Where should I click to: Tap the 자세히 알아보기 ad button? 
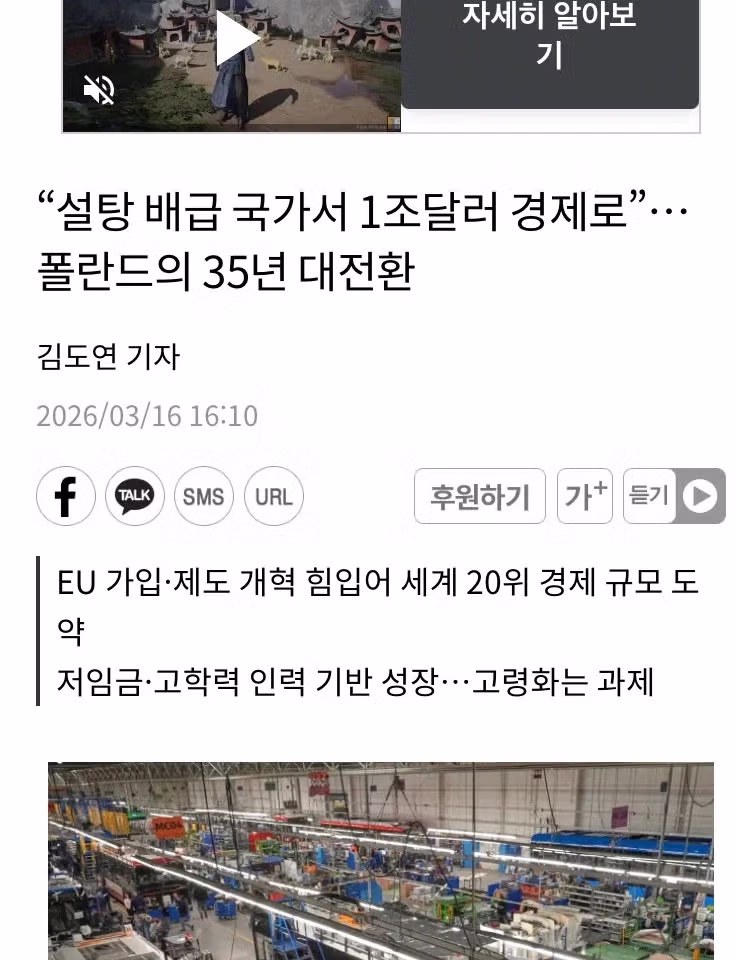point(549,40)
